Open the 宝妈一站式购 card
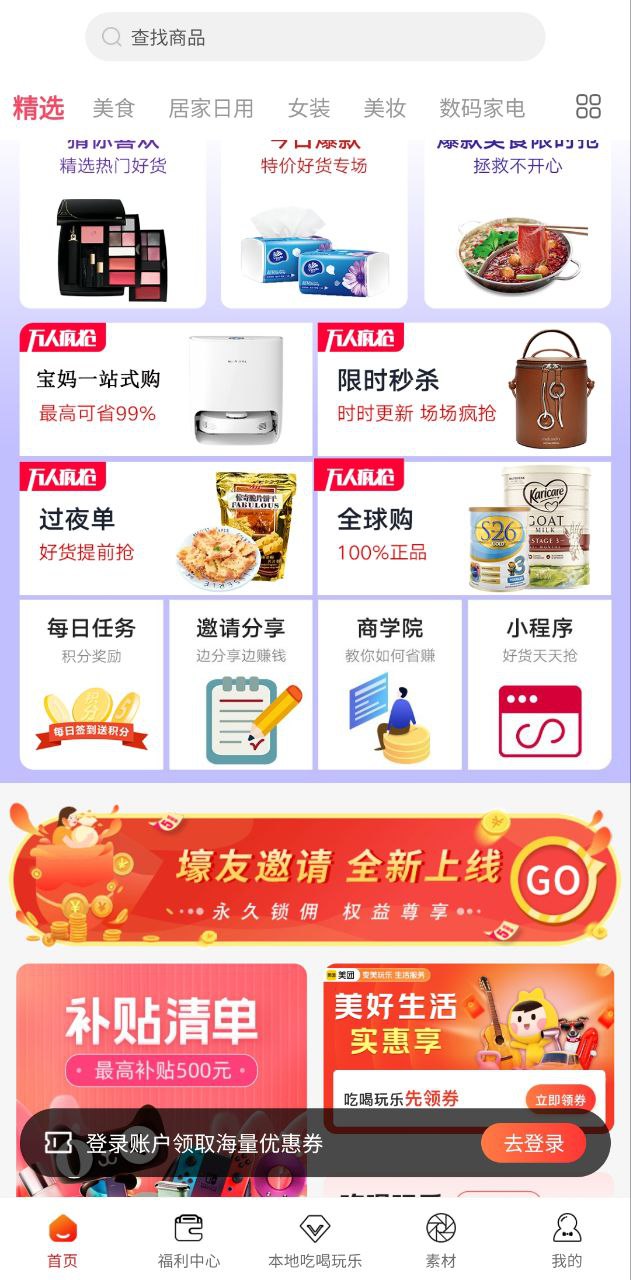Image resolution: width=631 pixels, height=1280 pixels. pos(165,390)
